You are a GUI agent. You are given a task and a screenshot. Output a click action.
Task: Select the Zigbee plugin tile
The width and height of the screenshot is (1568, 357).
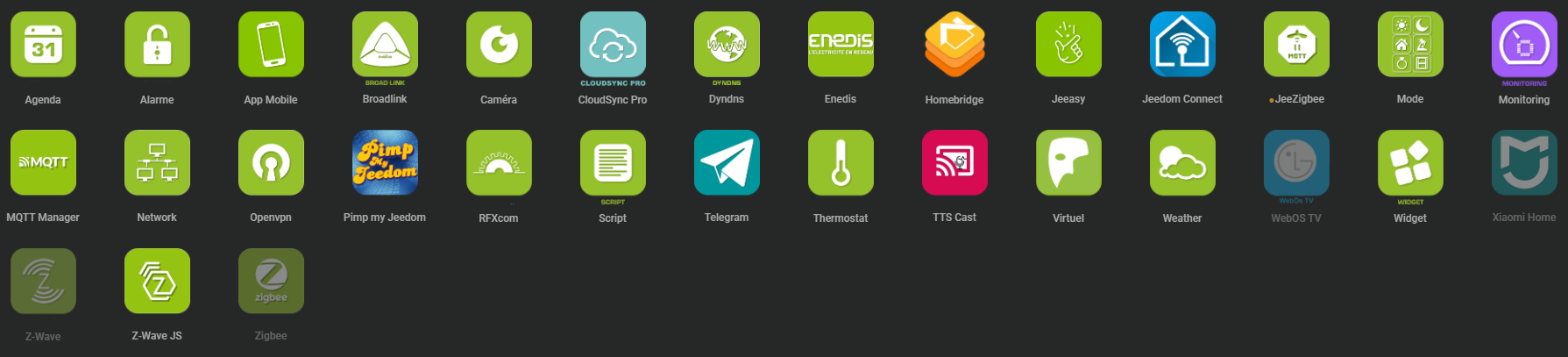271,282
